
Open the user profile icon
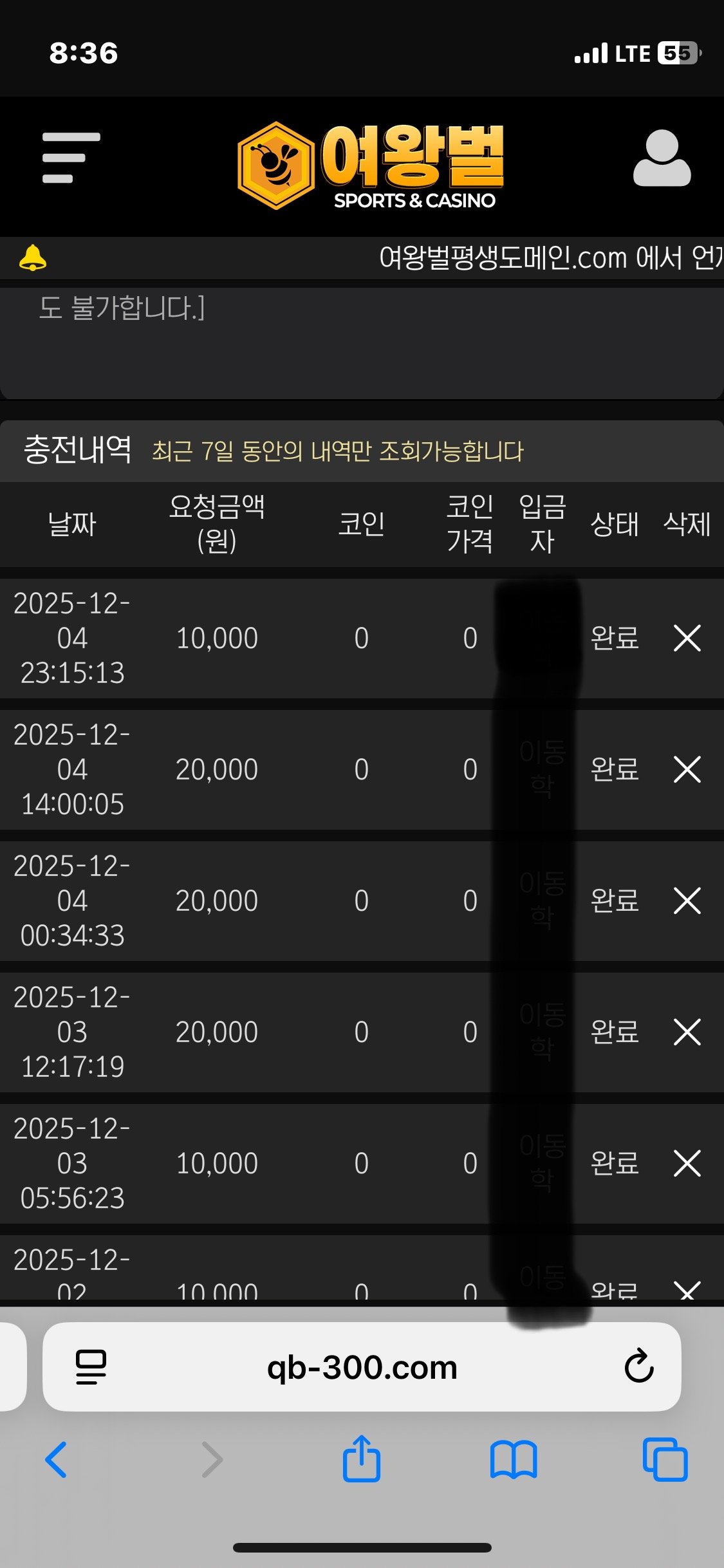pos(662,158)
